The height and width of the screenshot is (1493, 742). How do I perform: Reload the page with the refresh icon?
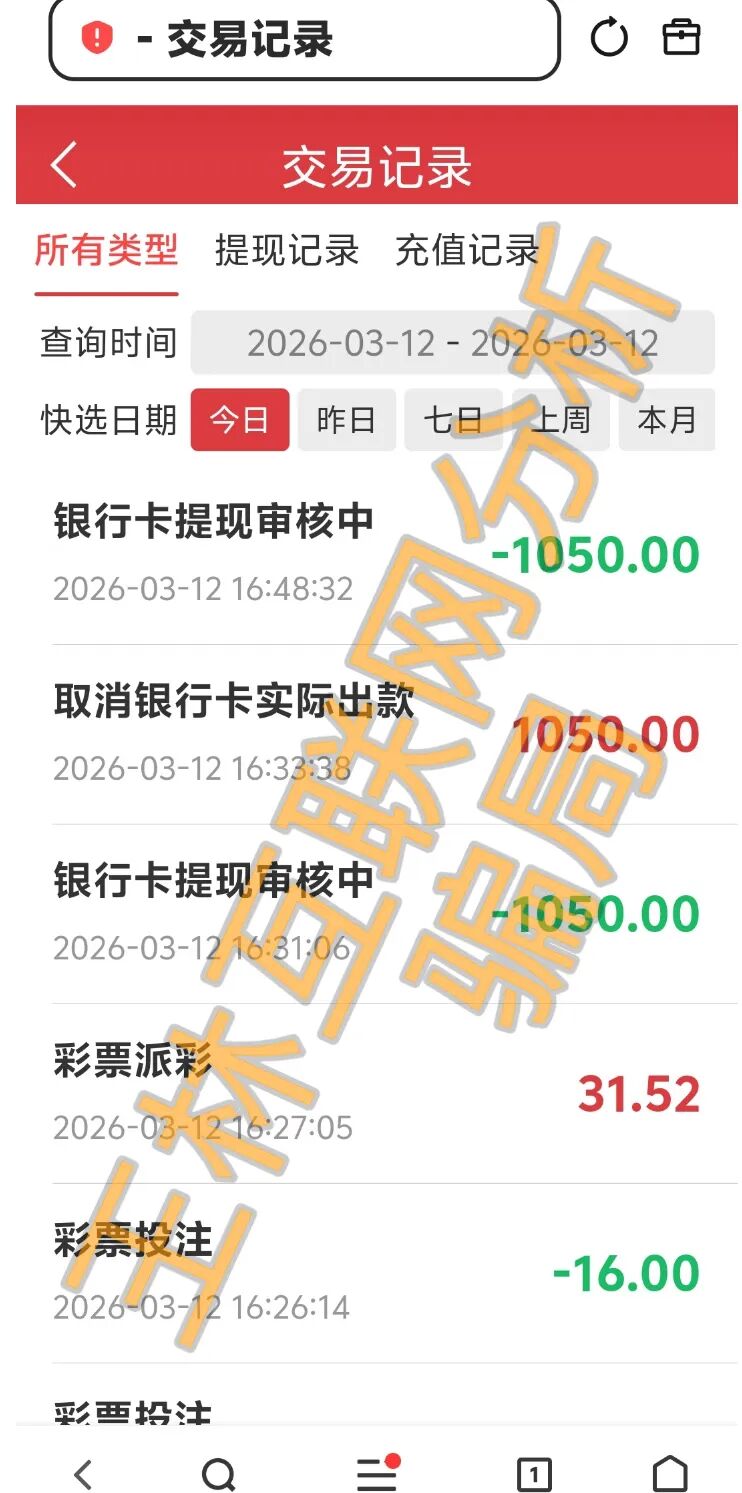pos(608,39)
